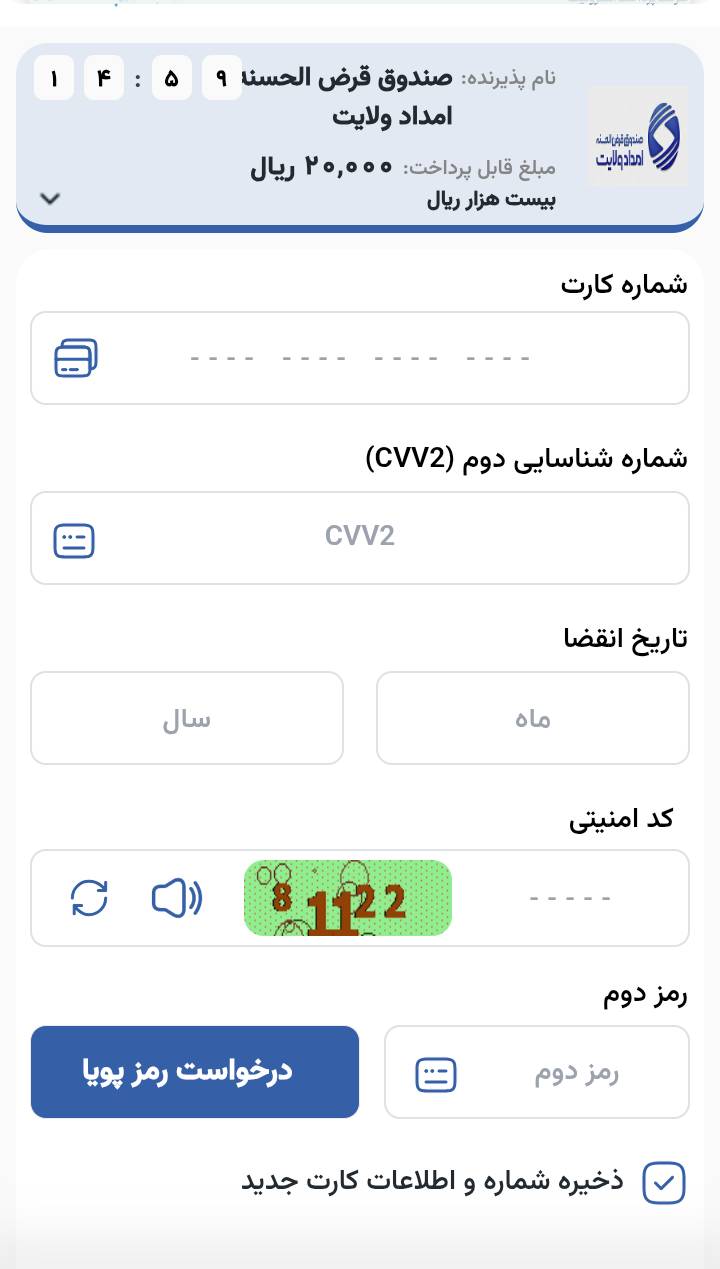Open saved cards list icon
This screenshot has width=720, height=1269.
[76, 358]
